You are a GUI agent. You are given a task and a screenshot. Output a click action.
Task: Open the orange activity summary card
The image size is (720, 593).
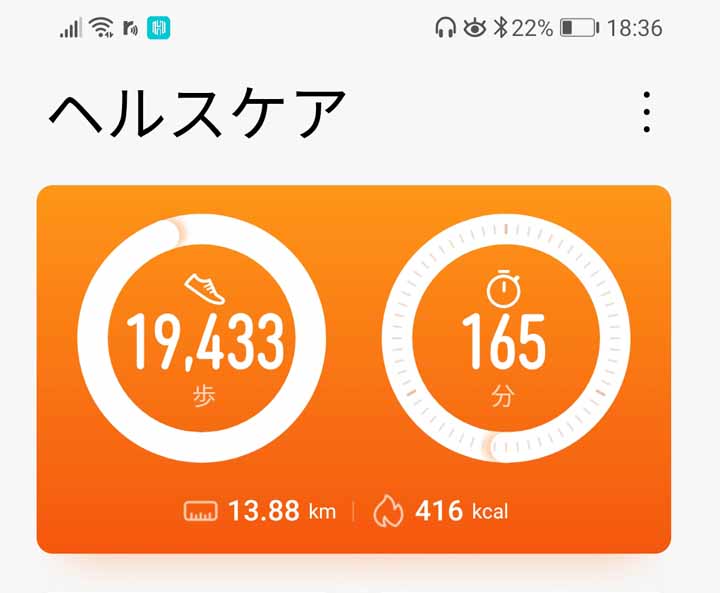pos(353,368)
